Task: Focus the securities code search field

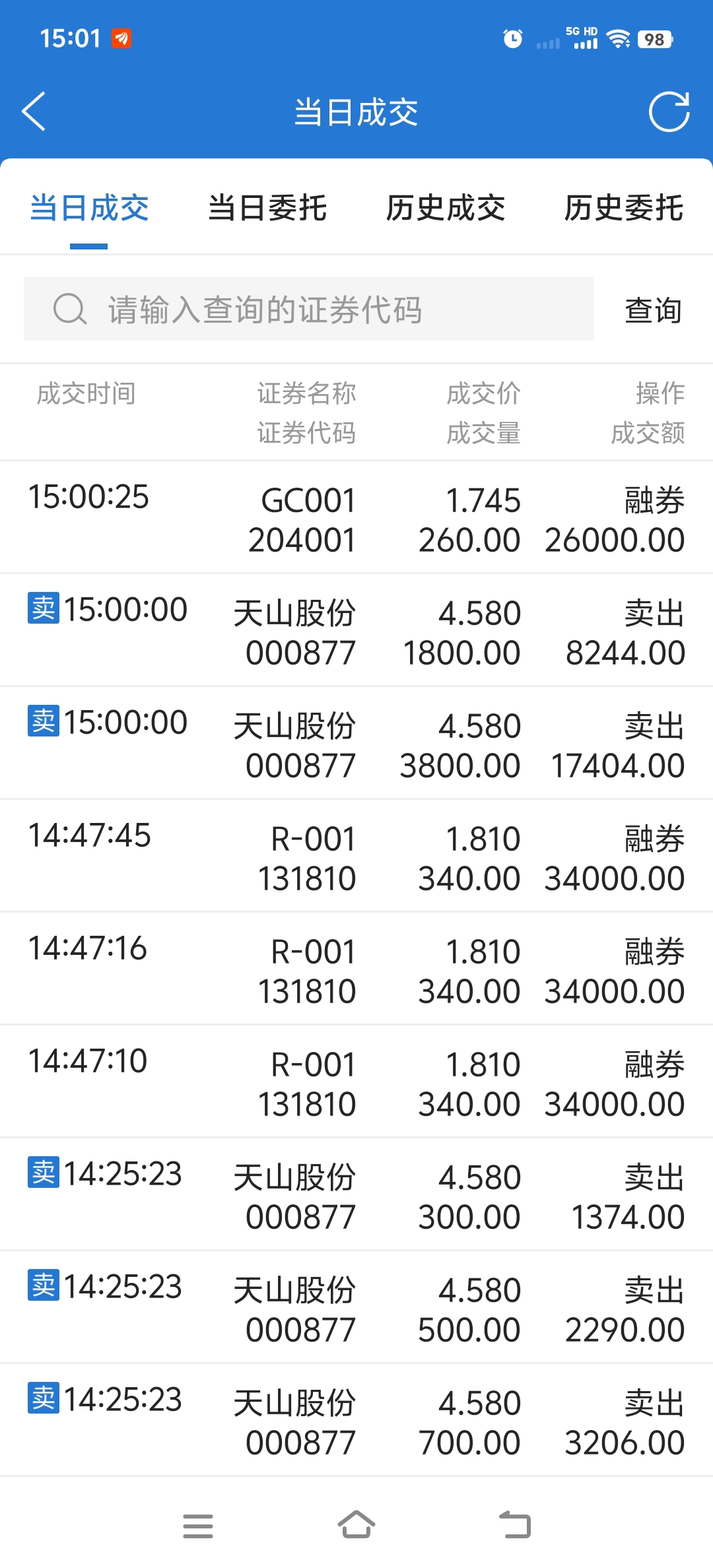Action: click(309, 309)
